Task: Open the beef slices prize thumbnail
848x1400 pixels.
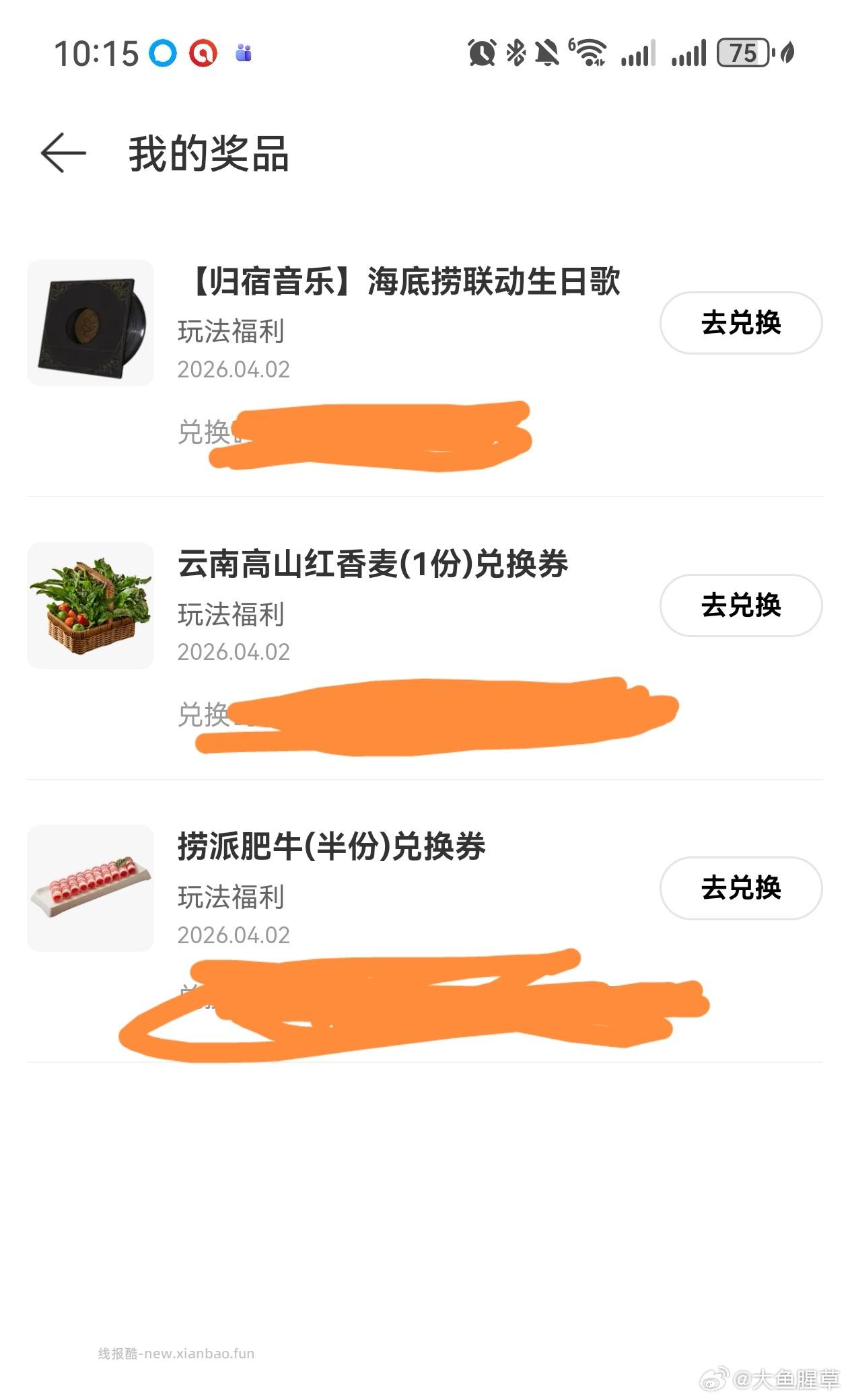Action: tap(91, 888)
